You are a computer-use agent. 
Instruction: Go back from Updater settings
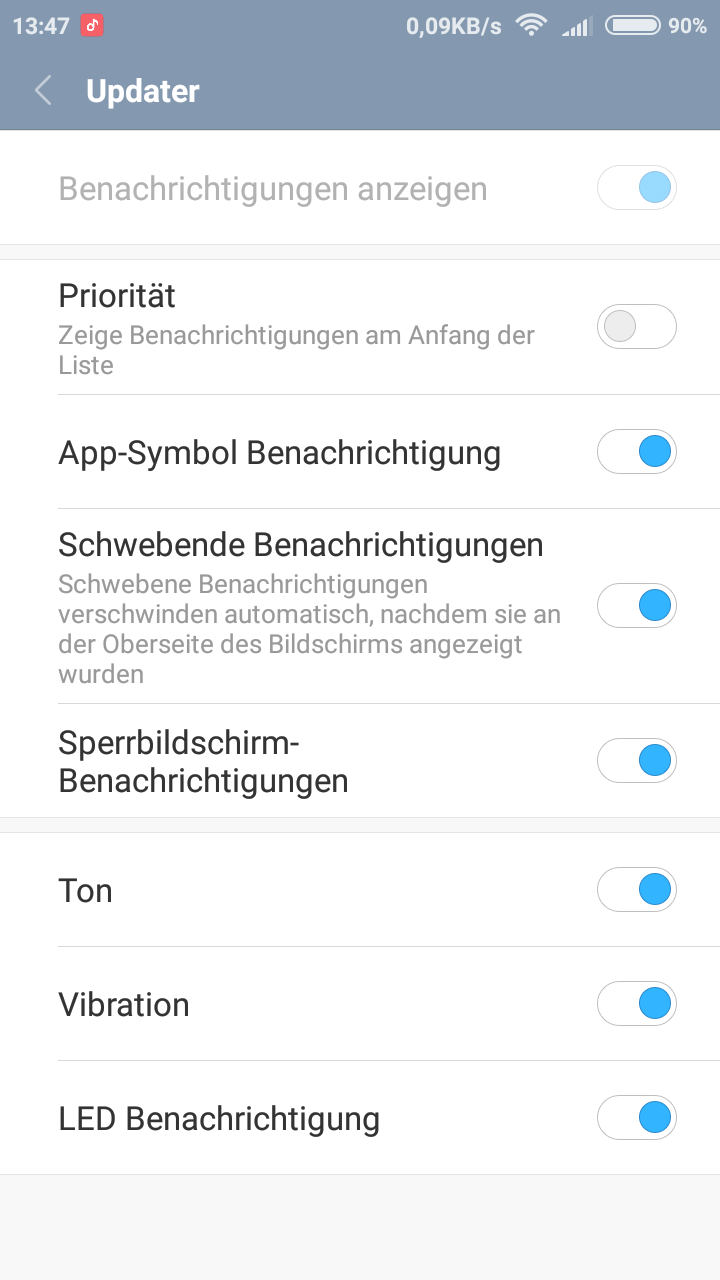(x=43, y=91)
